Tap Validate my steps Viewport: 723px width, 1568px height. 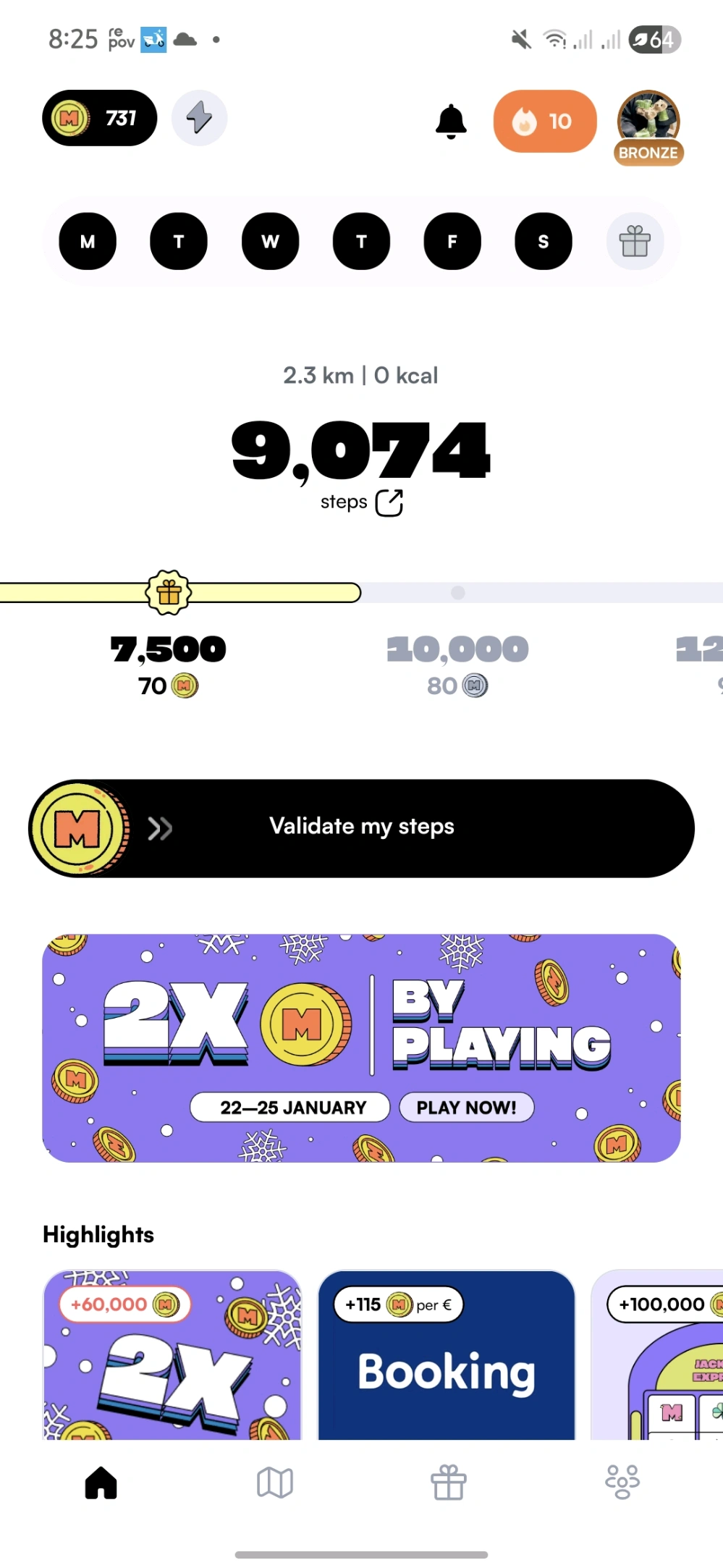point(362,827)
